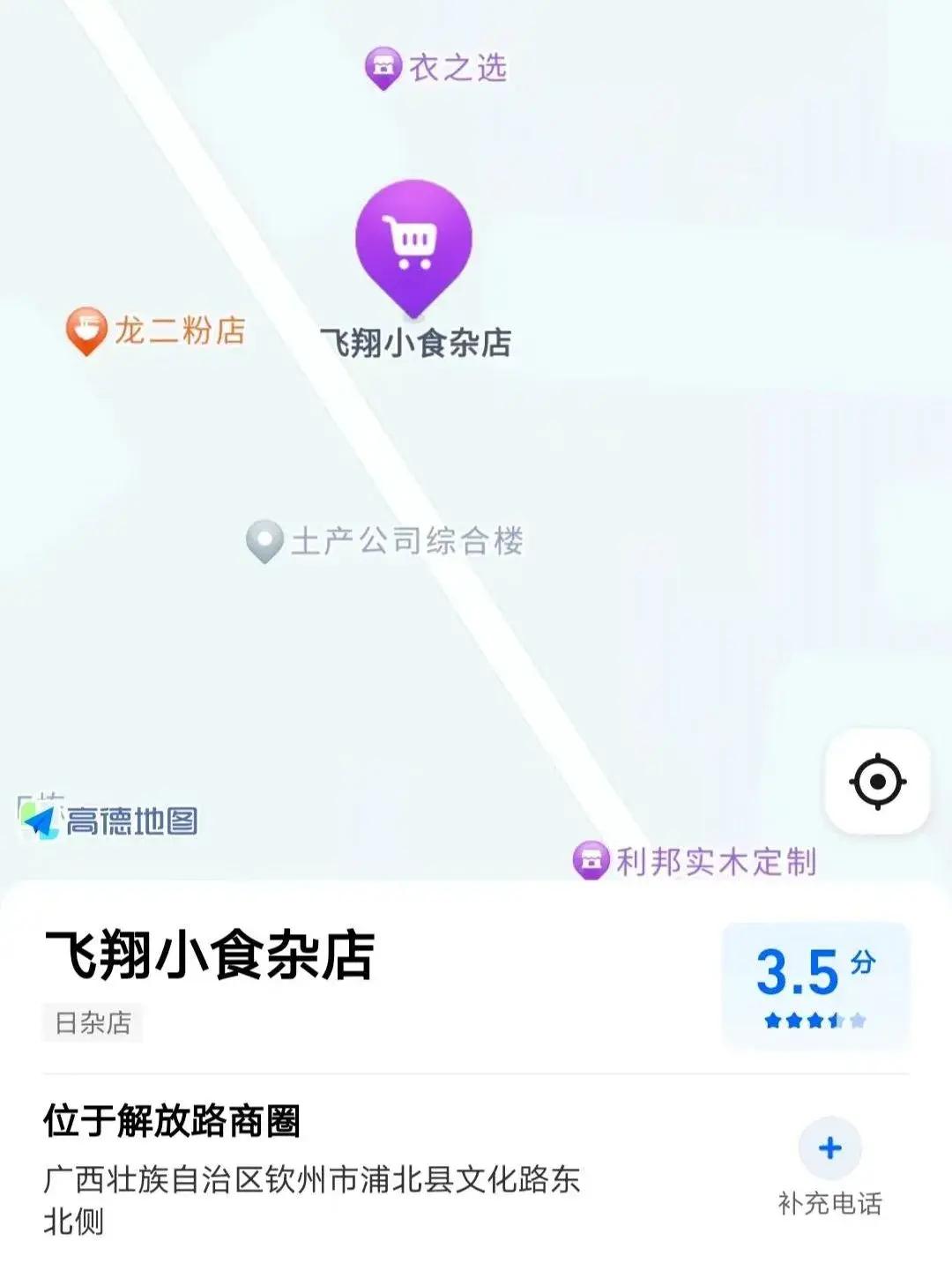Recenter map to my current location
Viewport: 952px width, 1270px height.
pyautogui.click(x=877, y=782)
